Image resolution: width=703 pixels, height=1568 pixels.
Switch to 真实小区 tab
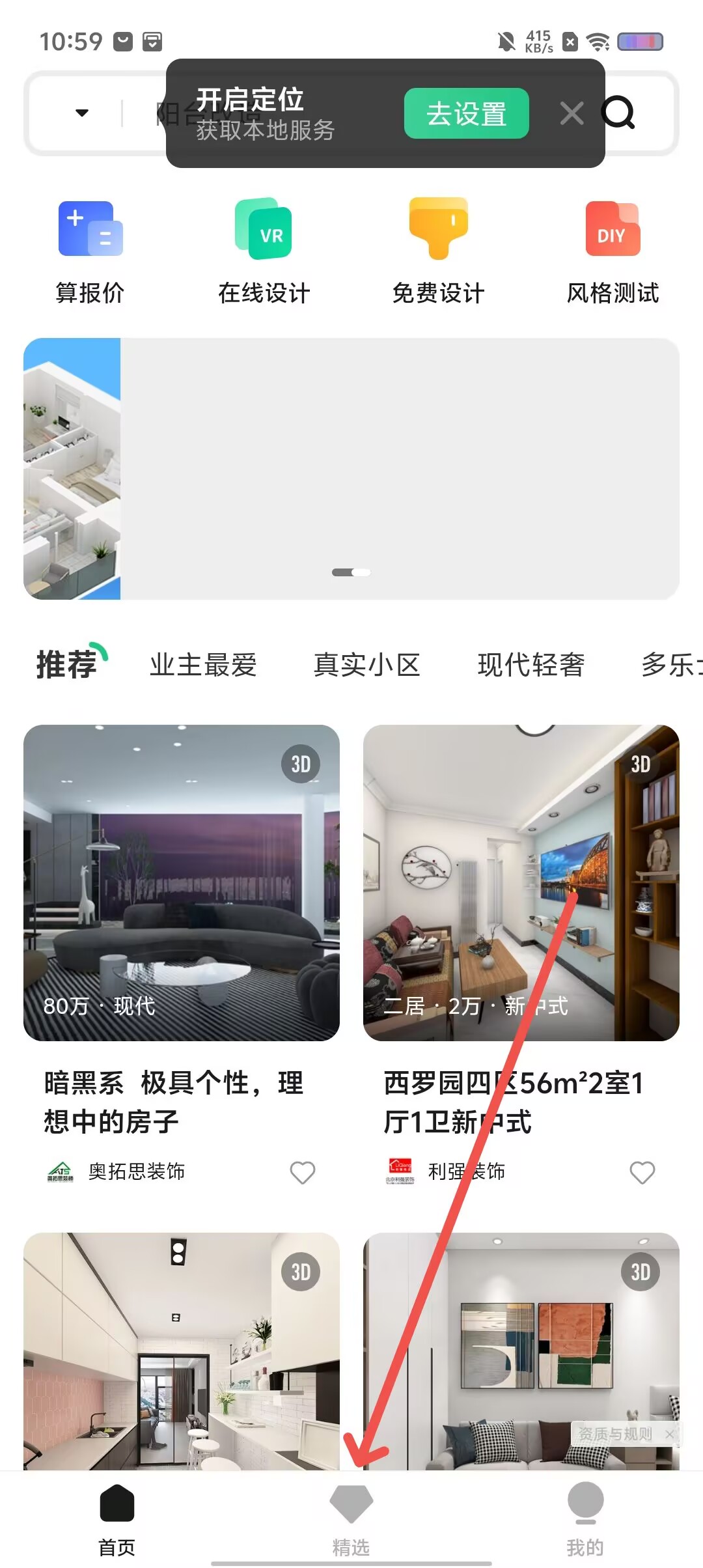click(x=367, y=665)
